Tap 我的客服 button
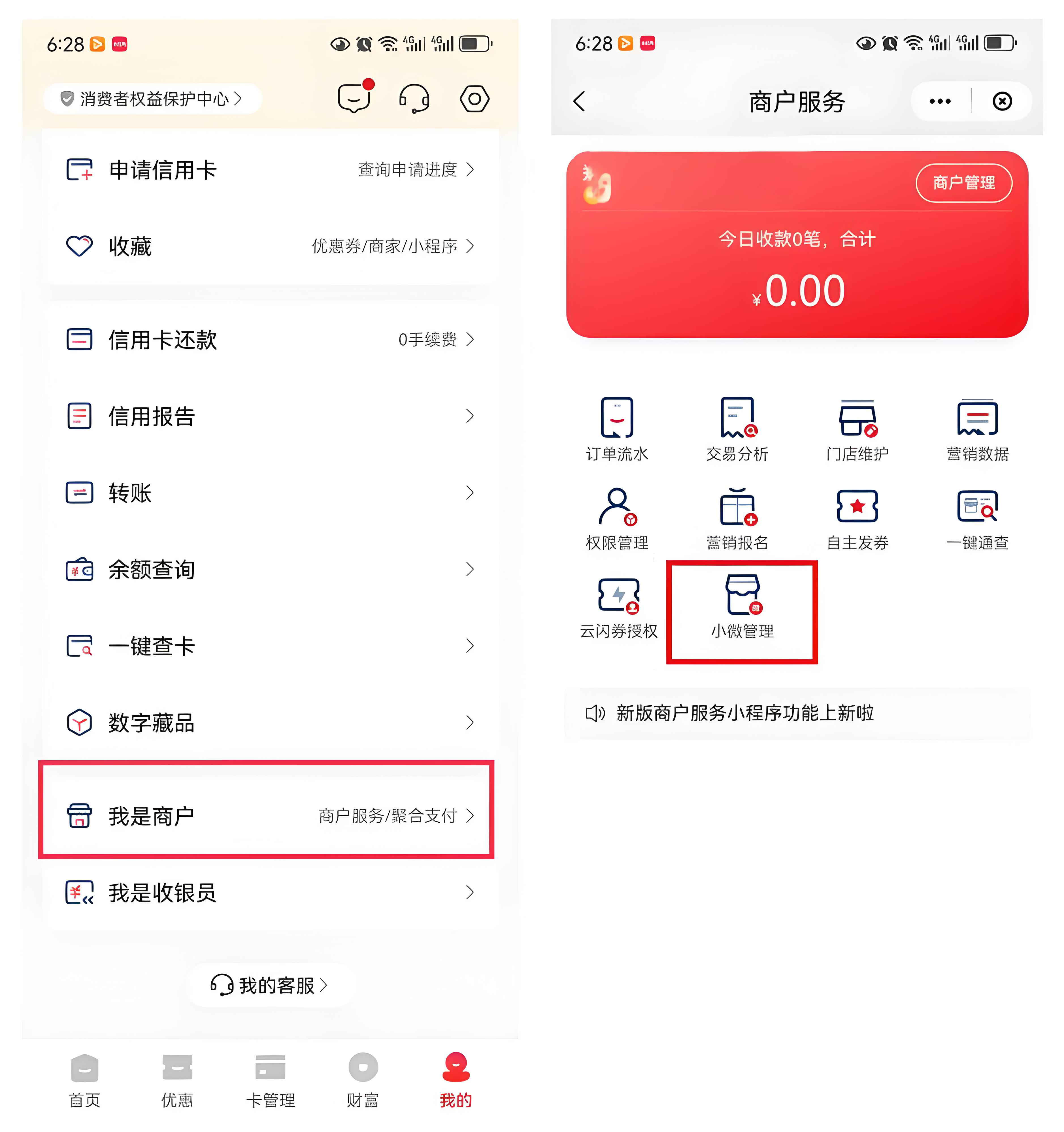Image resolution: width=1064 pixels, height=1132 pixels. (270, 985)
